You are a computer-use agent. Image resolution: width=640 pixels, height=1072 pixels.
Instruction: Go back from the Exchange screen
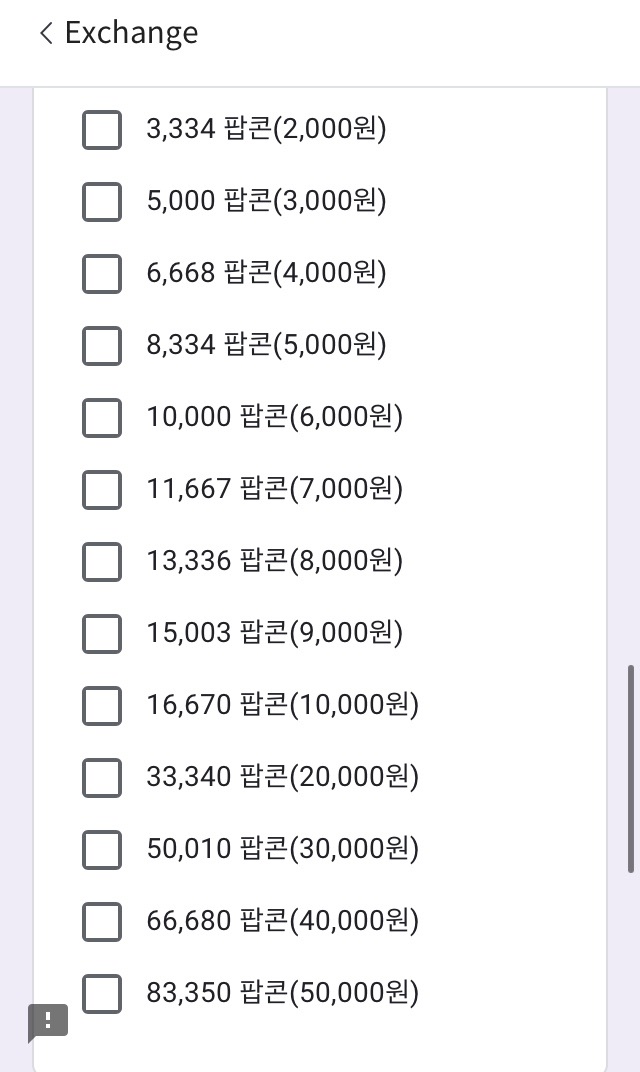tap(46, 34)
